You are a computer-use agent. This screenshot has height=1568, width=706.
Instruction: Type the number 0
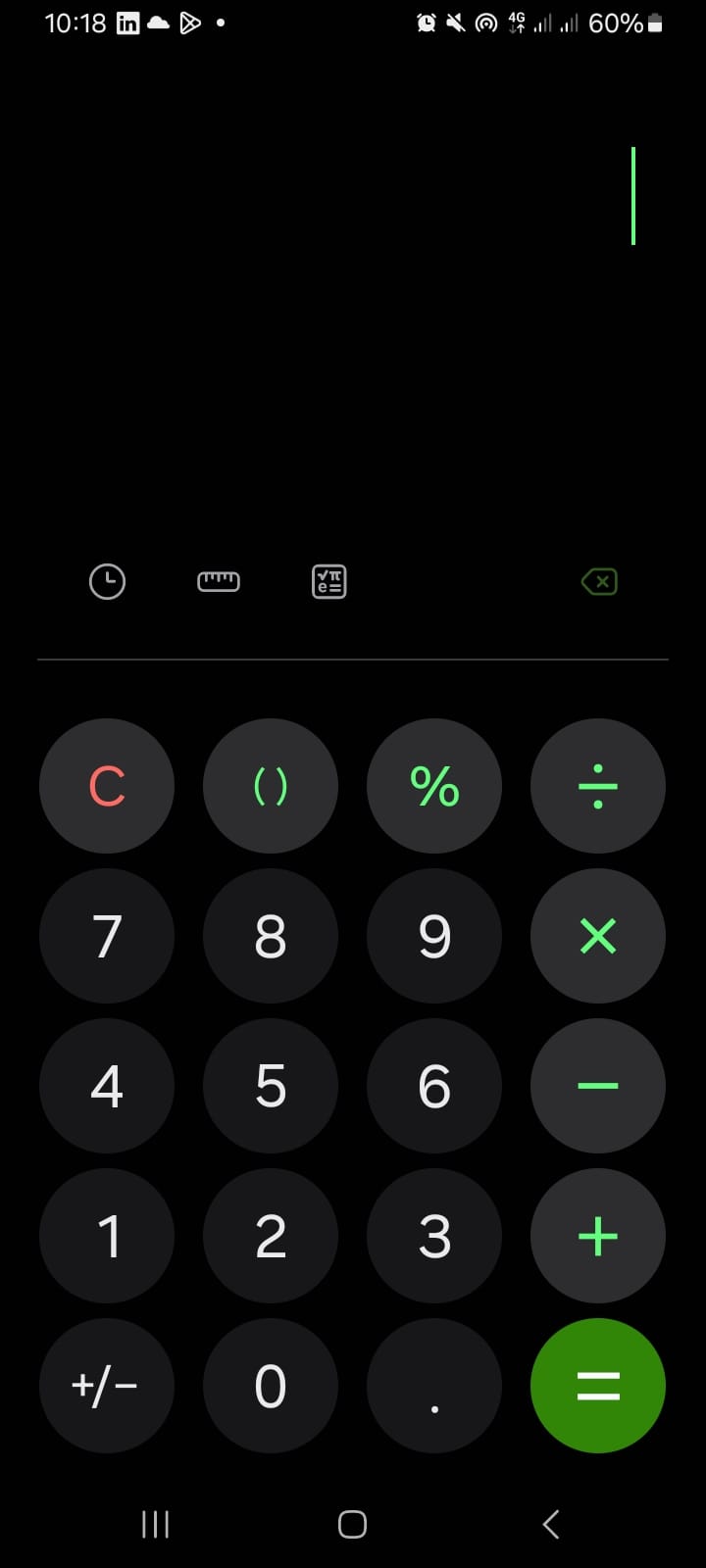point(271,1386)
